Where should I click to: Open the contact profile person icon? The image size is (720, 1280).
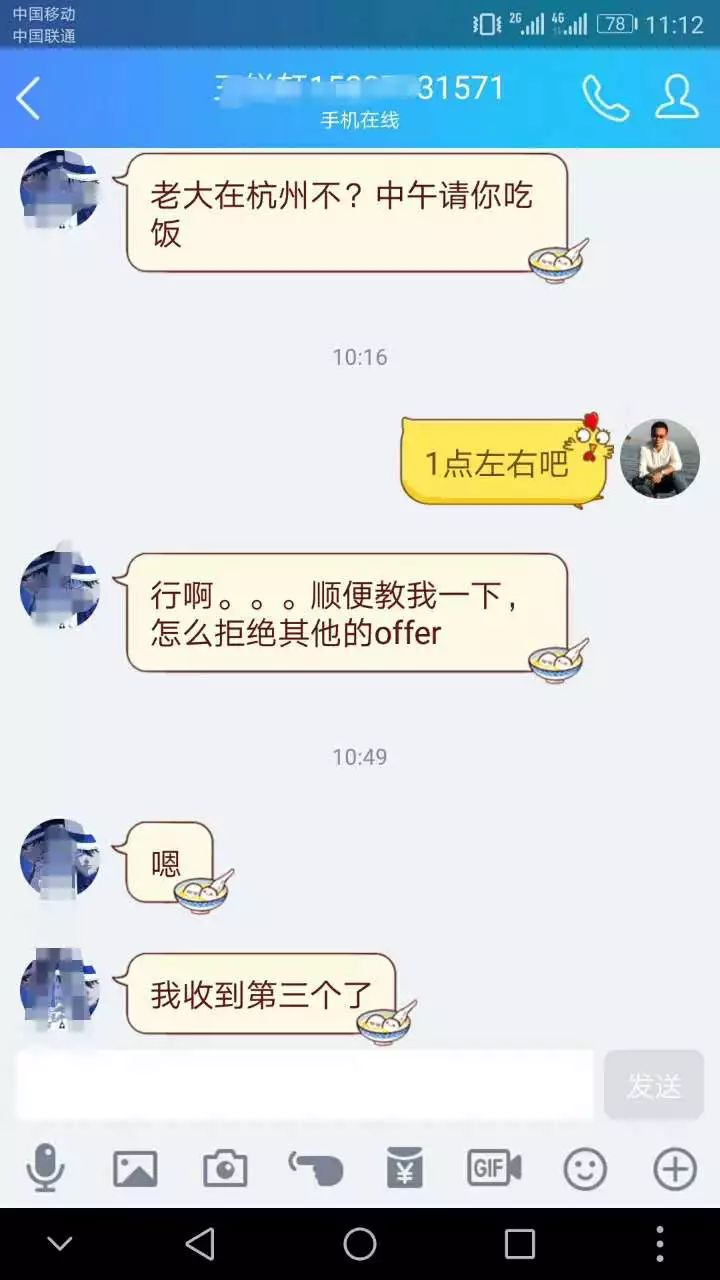click(x=677, y=95)
